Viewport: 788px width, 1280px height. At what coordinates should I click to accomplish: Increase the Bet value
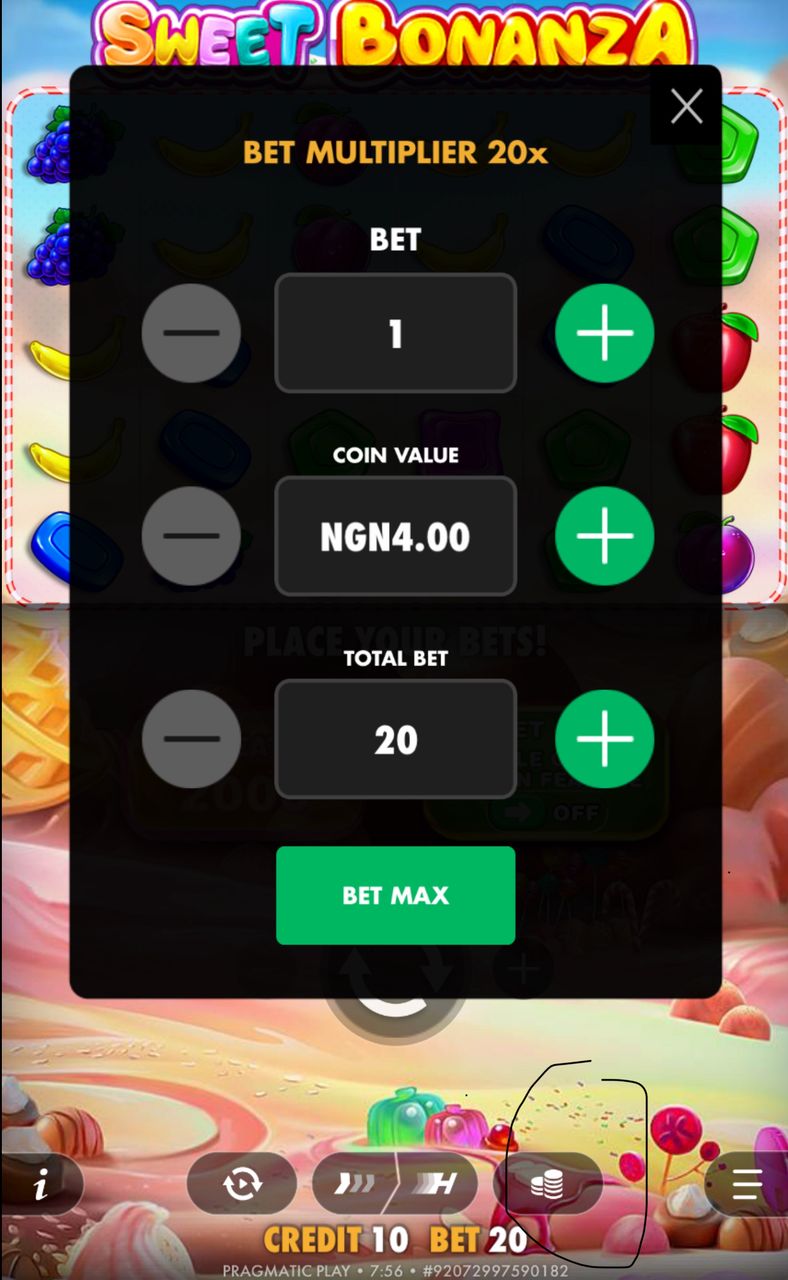pos(604,333)
